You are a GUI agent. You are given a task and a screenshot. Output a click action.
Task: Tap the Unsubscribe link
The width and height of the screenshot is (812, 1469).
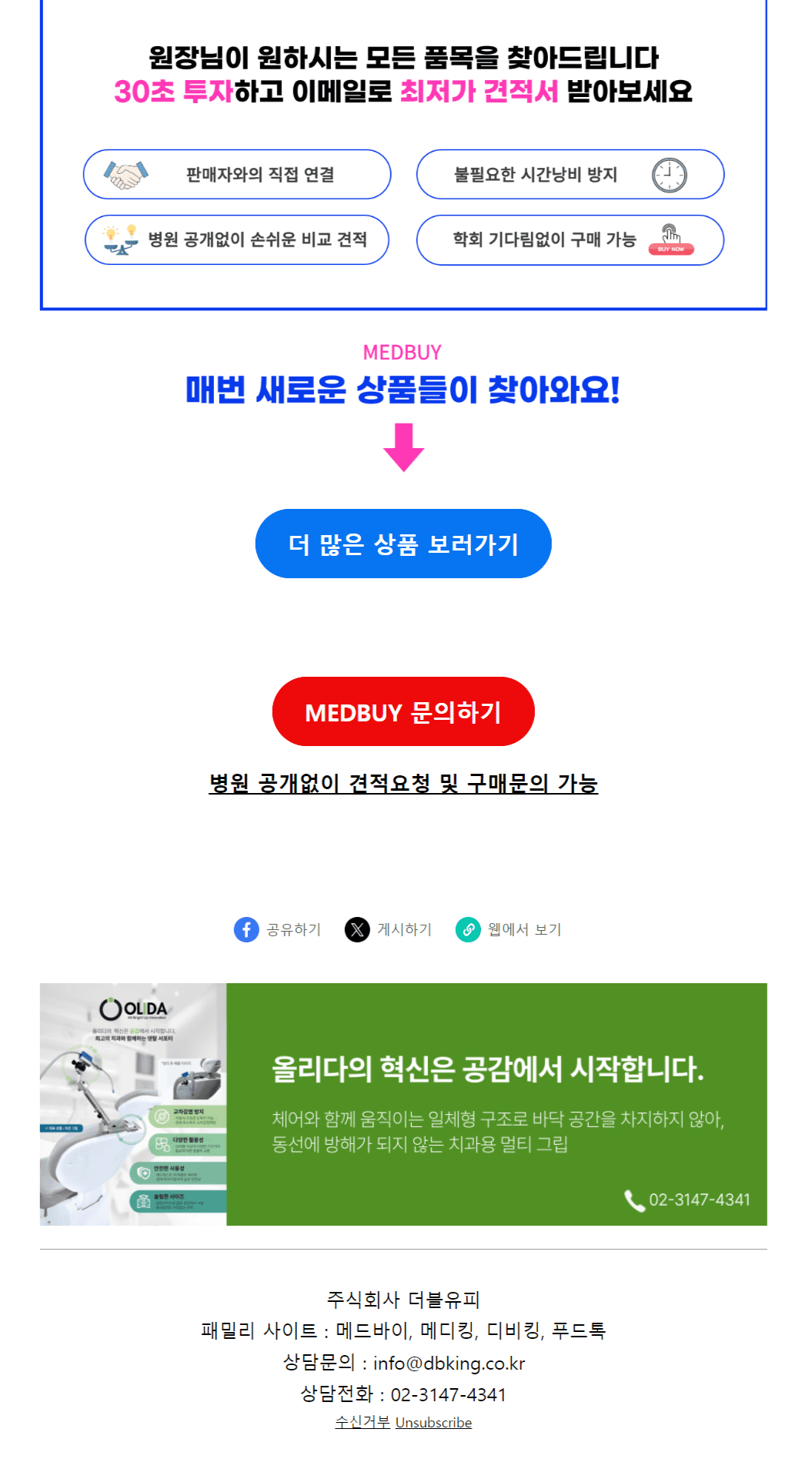click(x=433, y=1422)
